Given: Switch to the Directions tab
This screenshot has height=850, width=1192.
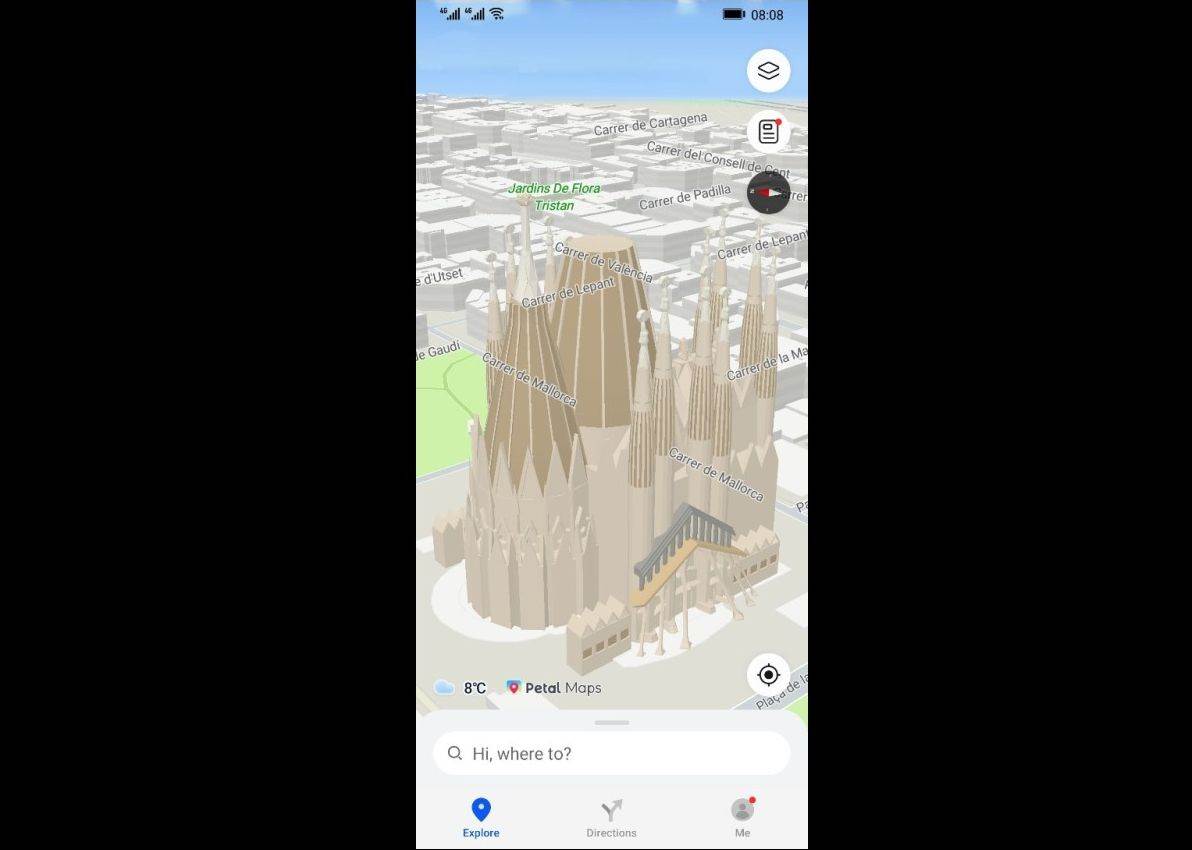Looking at the screenshot, I should [611, 817].
